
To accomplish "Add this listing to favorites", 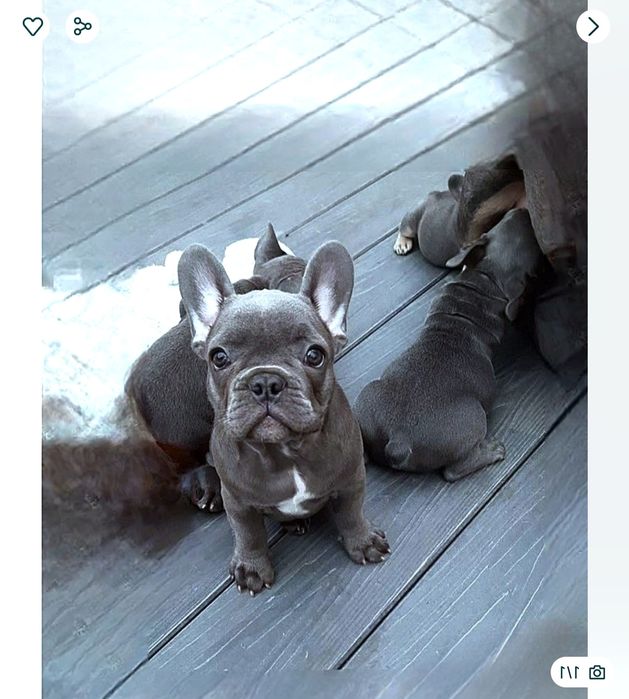I will coord(33,27).
